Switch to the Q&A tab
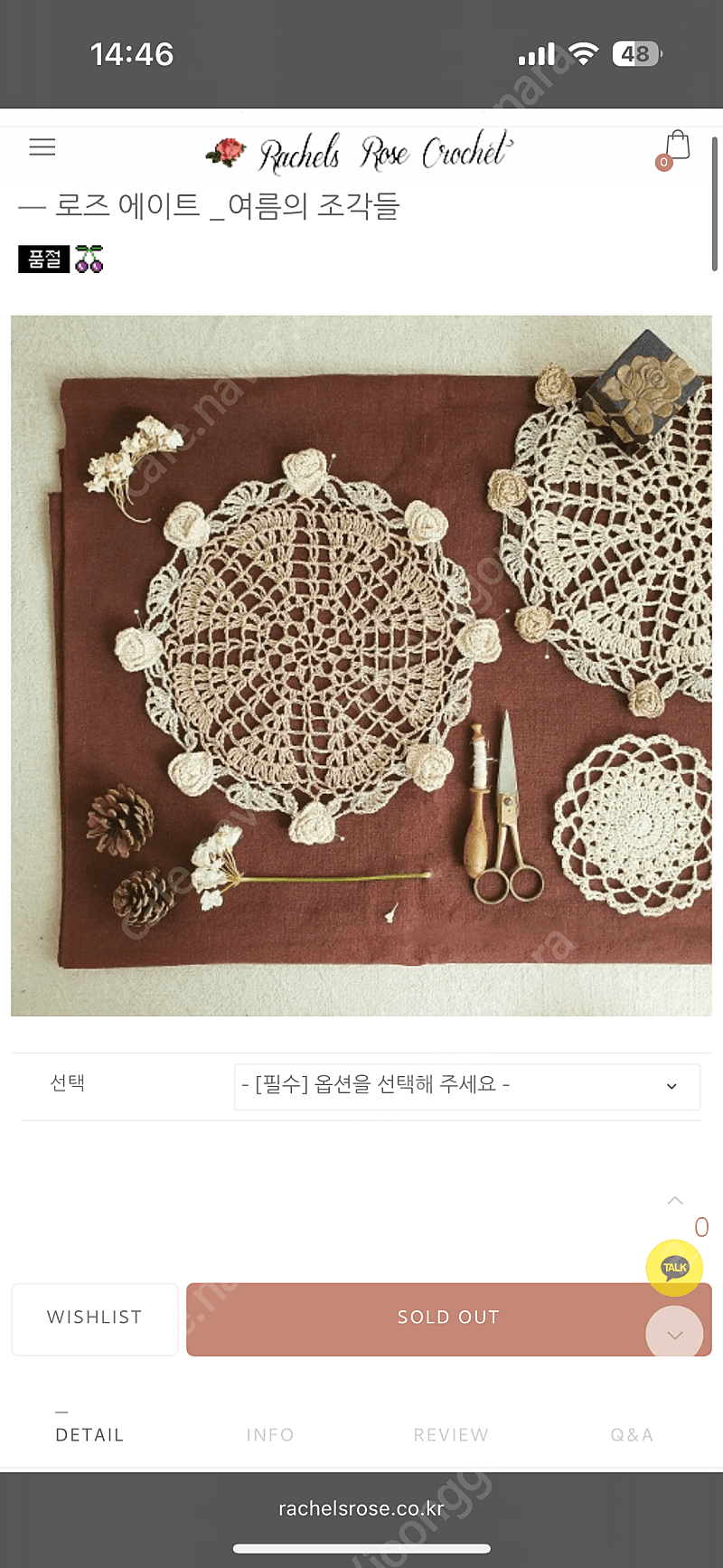This screenshot has width=723, height=1568. pos(632,1434)
